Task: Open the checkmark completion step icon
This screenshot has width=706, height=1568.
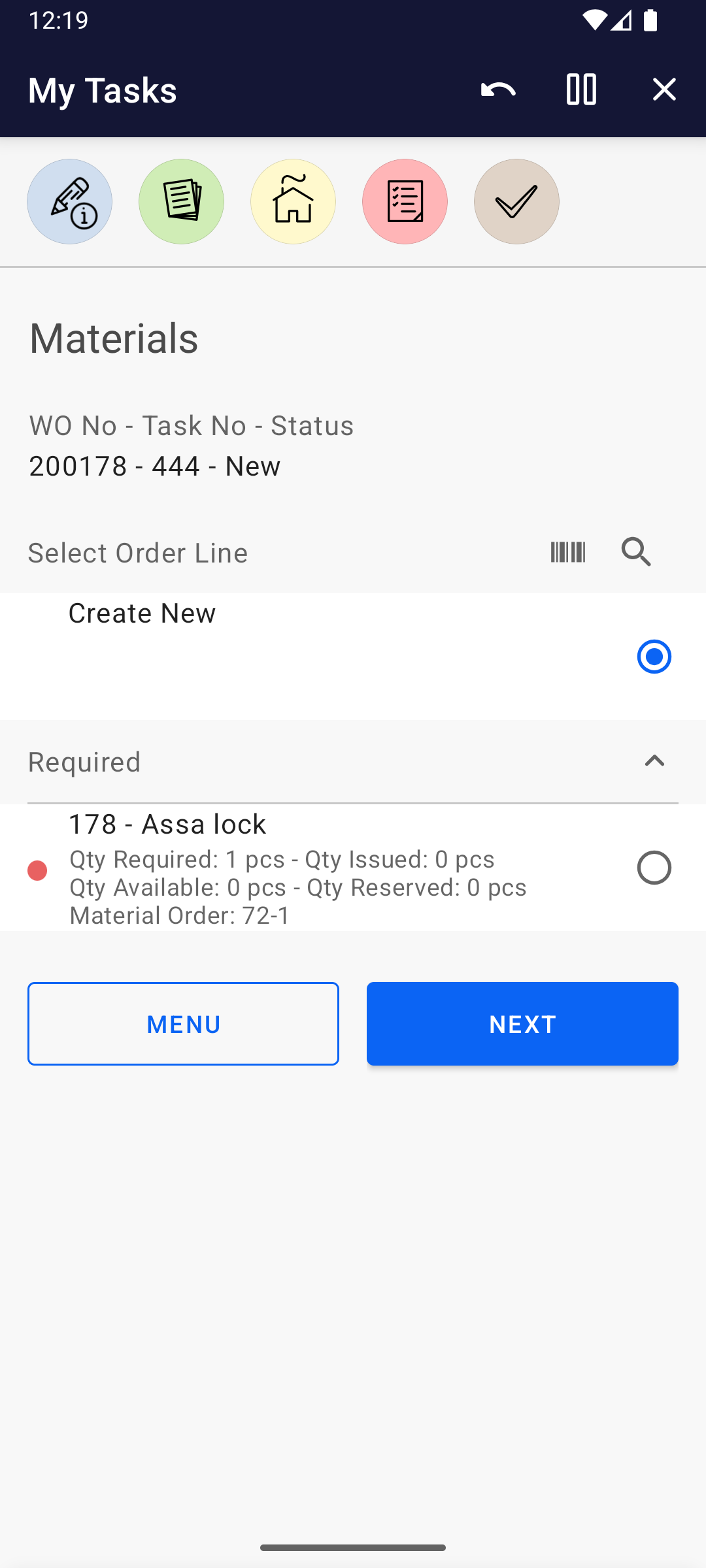Action: (516, 201)
